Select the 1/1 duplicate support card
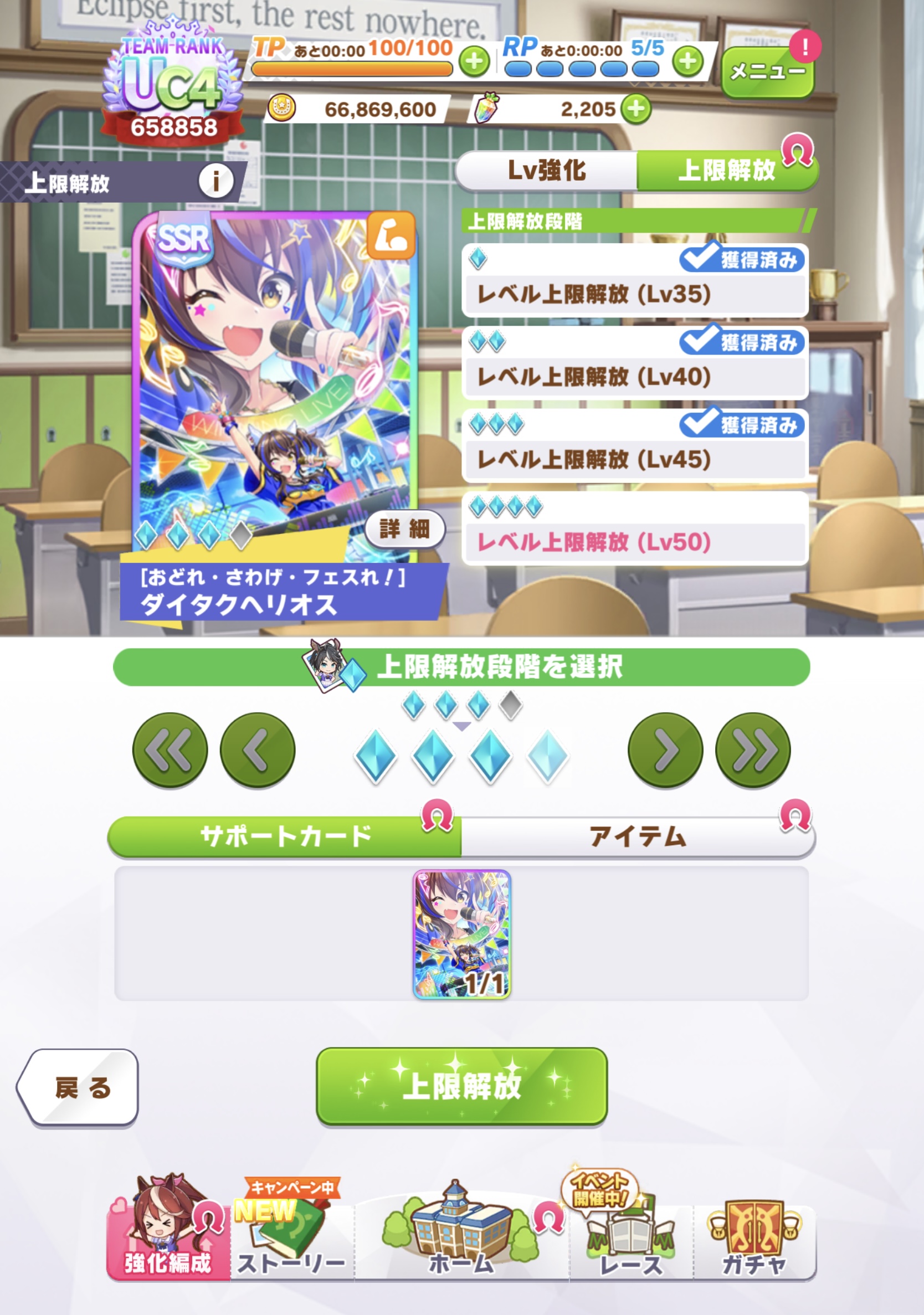Image resolution: width=924 pixels, height=1315 pixels. [461, 934]
